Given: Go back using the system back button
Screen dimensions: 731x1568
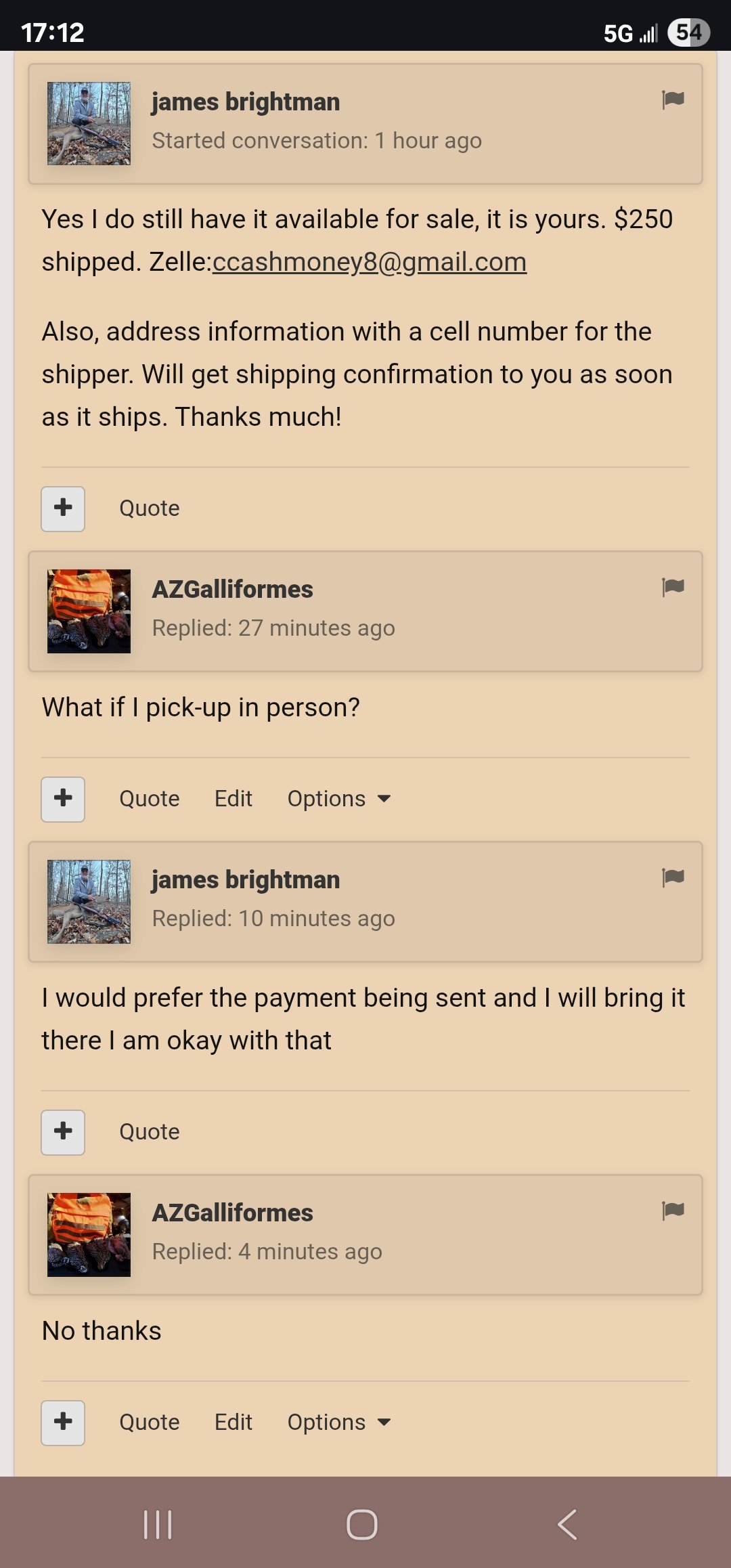Looking at the screenshot, I should [x=567, y=1525].
